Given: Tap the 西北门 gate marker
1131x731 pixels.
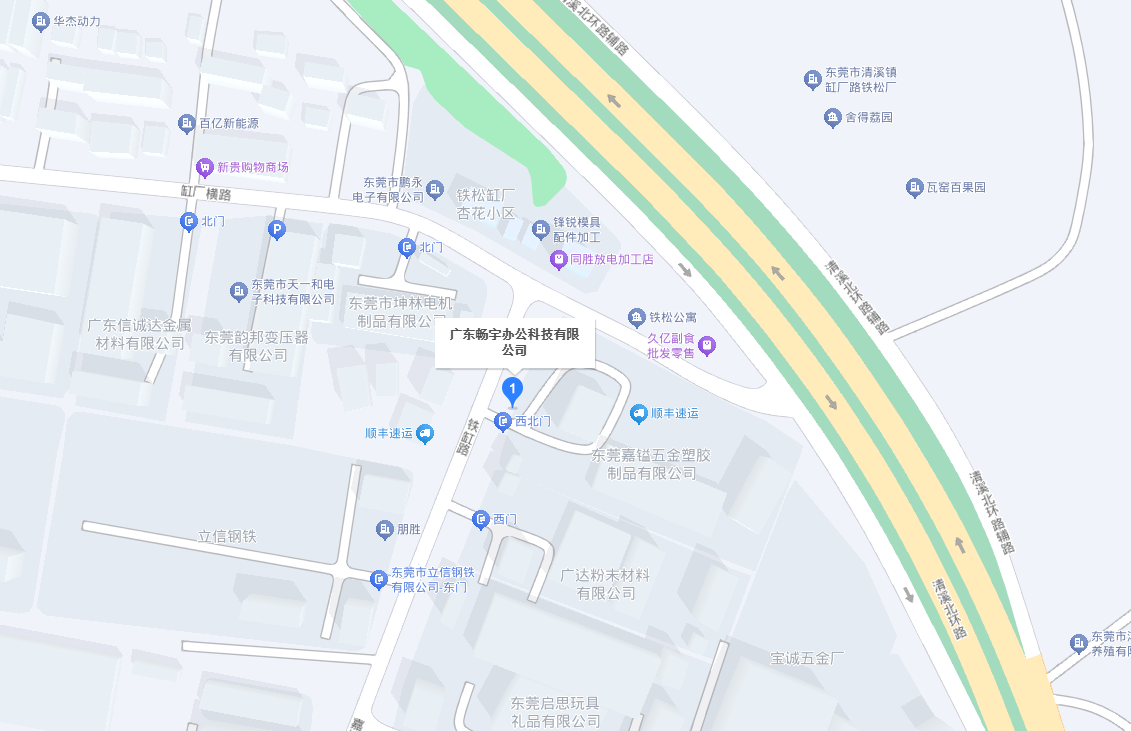Looking at the screenshot, I should point(503,422).
